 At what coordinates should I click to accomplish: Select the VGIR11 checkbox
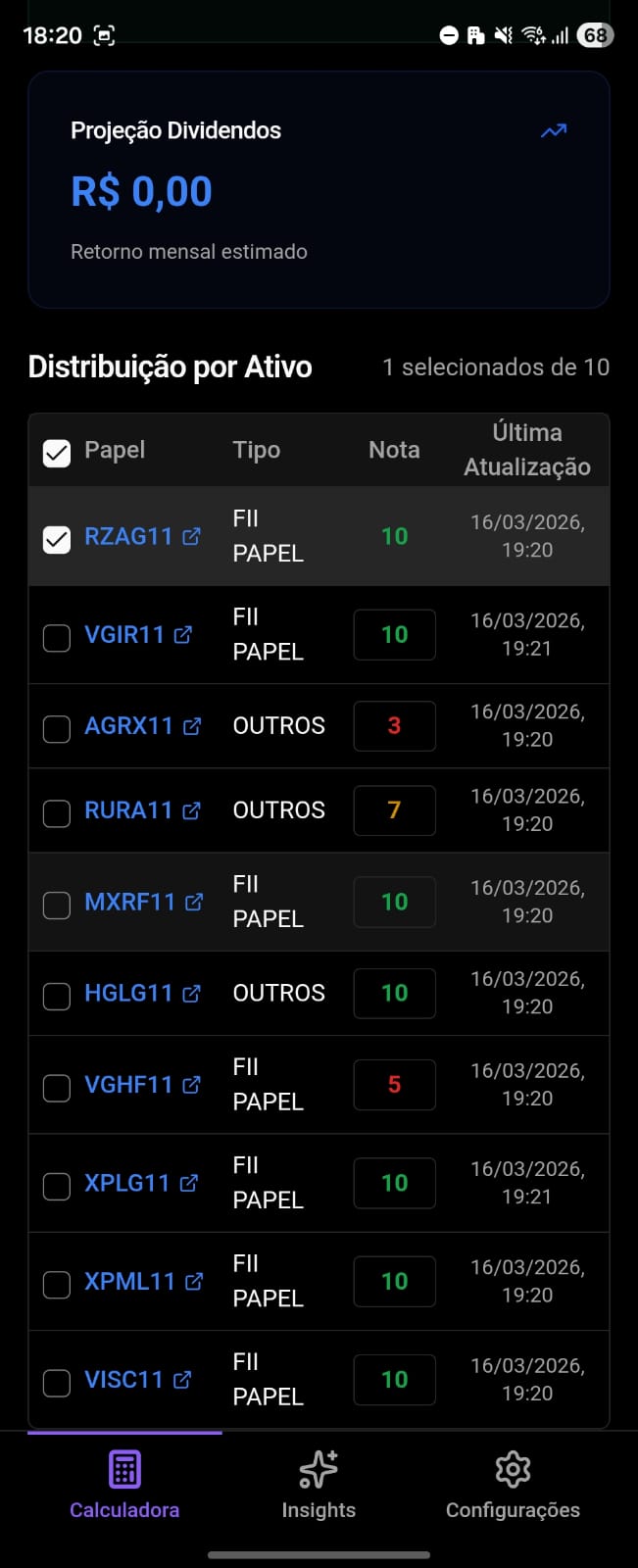point(57,637)
